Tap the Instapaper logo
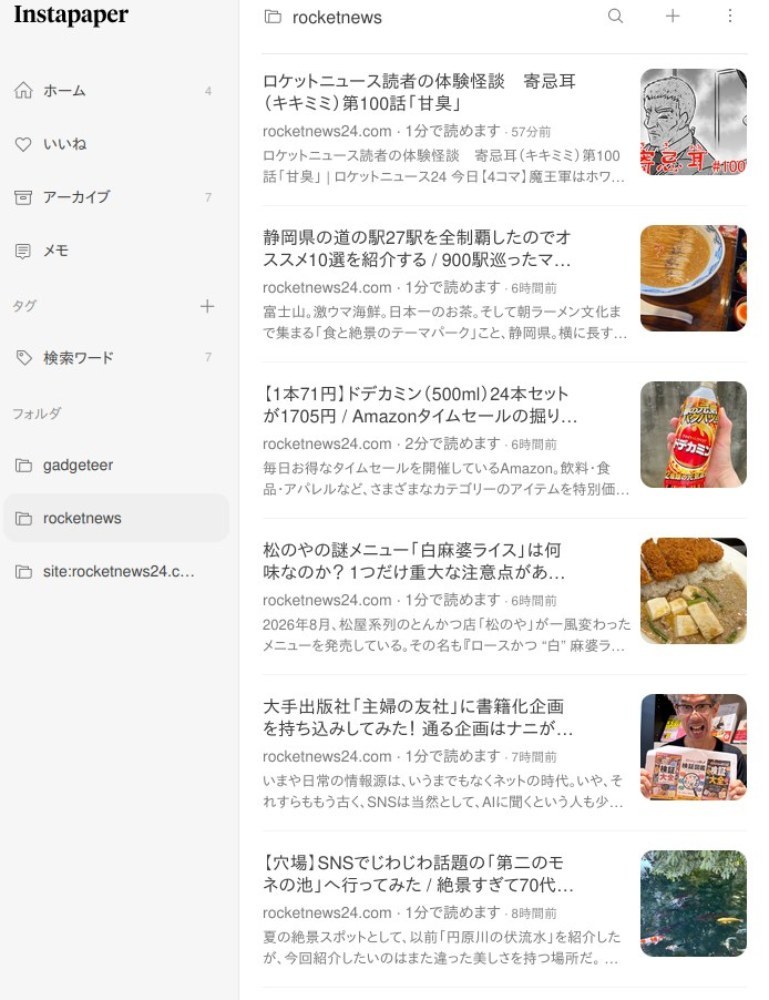The width and height of the screenshot is (769, 1000). 71,15
